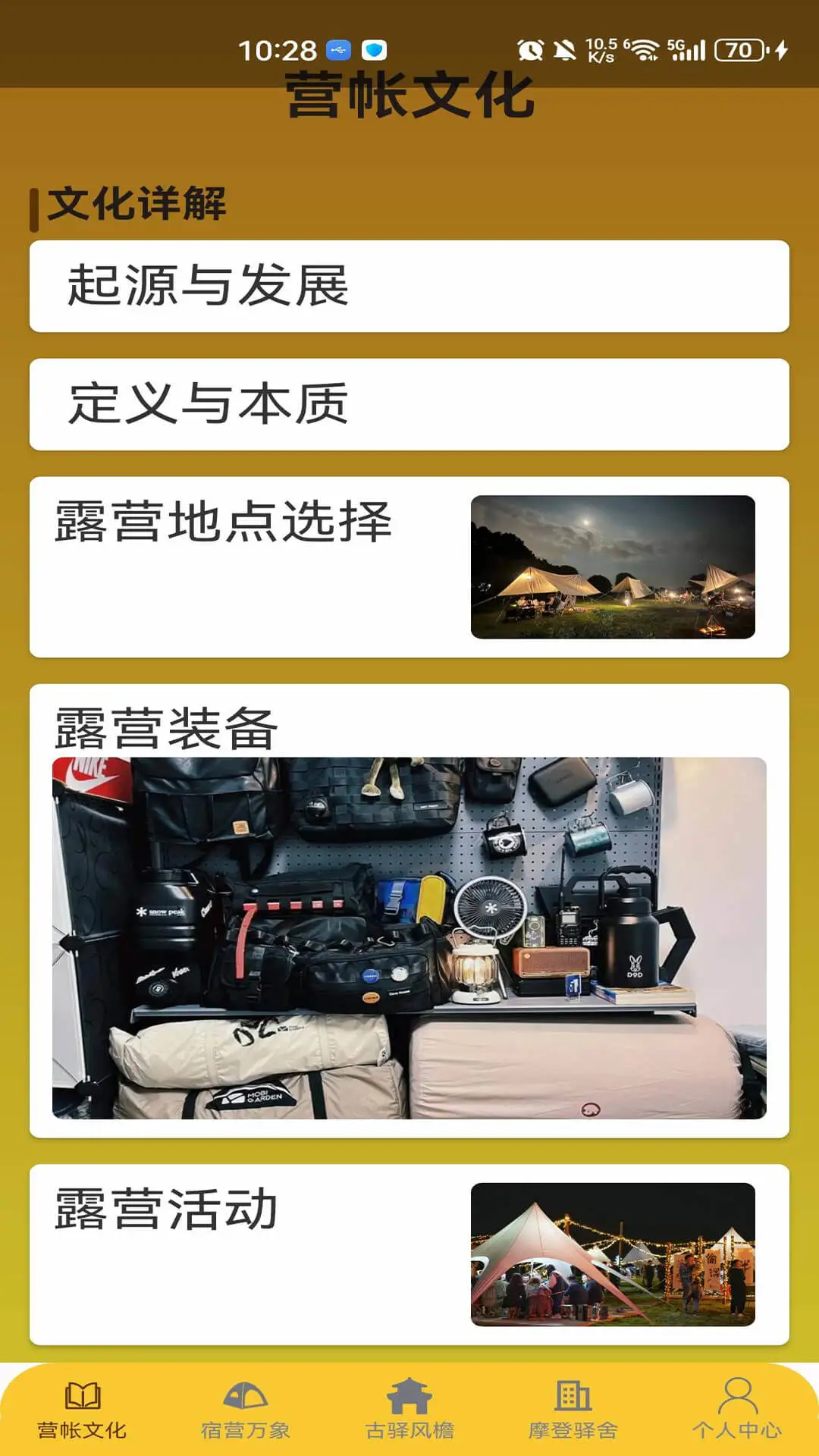Image resolution: width=819 pixels, height=1456 pixels.
Task: Switch to the 宿营万象 tab
Action: pyautogui.click(x=246, y=1410)
